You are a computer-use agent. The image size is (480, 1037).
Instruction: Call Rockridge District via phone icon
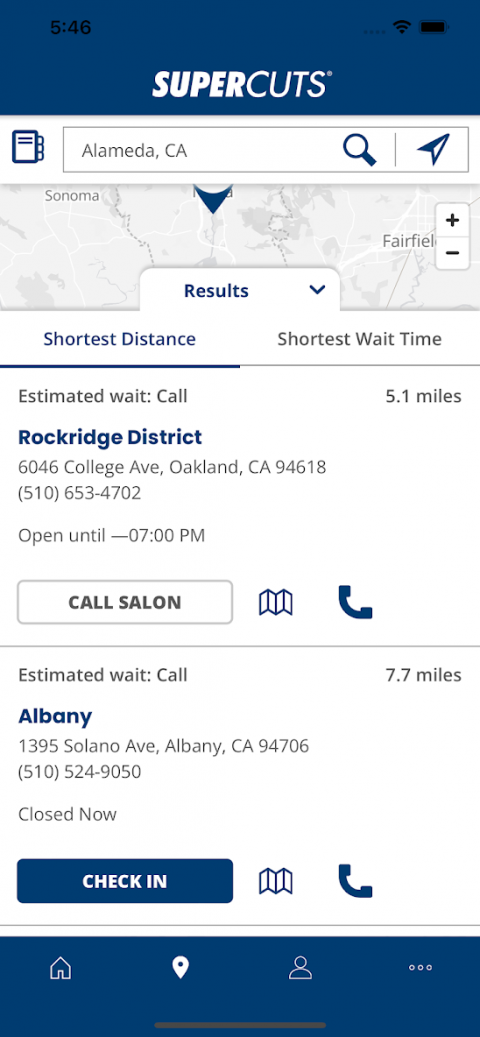pyautogui.click(x=355, y=602)
